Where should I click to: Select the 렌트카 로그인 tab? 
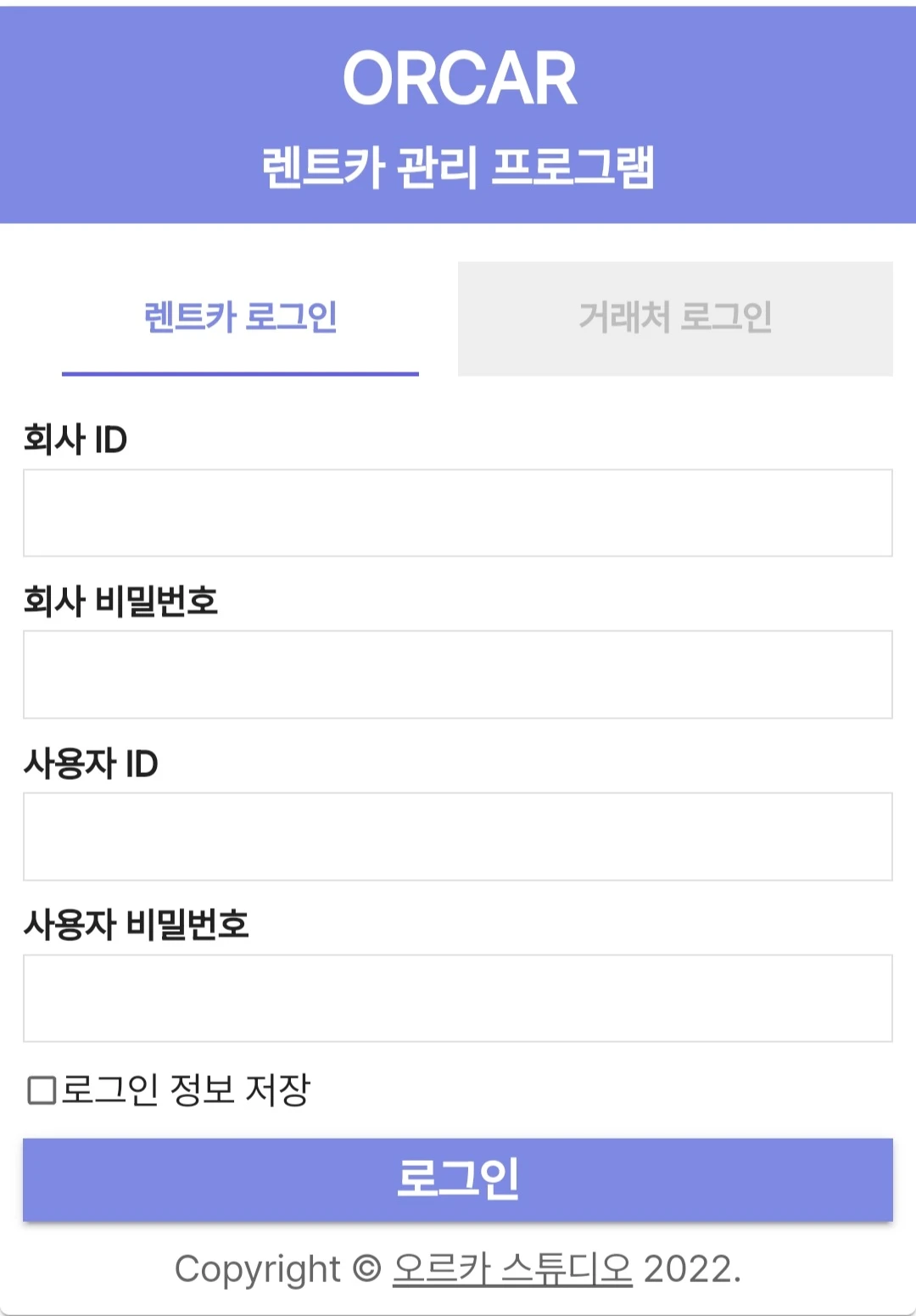(x=240, y=318)
